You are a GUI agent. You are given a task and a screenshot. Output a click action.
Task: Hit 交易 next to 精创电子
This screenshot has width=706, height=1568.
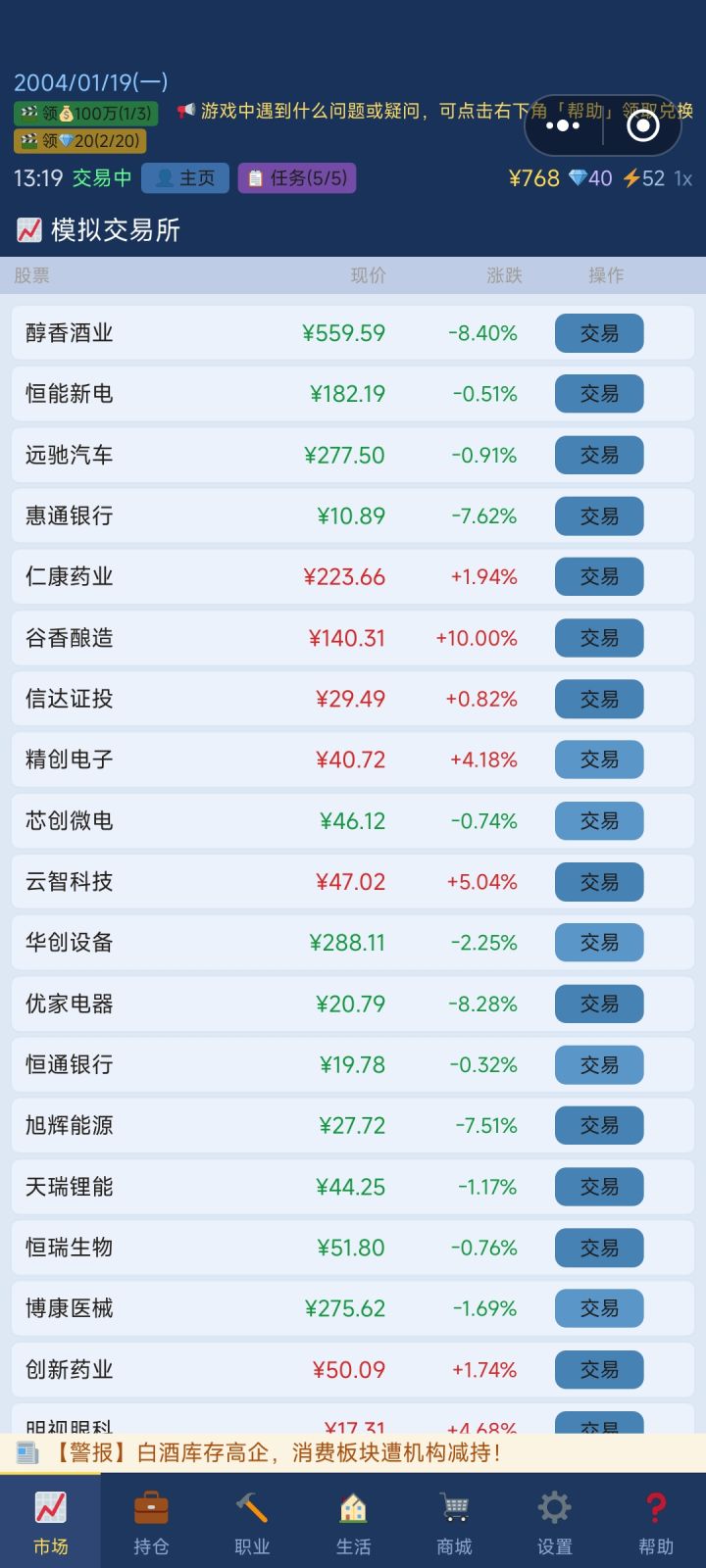599,759
